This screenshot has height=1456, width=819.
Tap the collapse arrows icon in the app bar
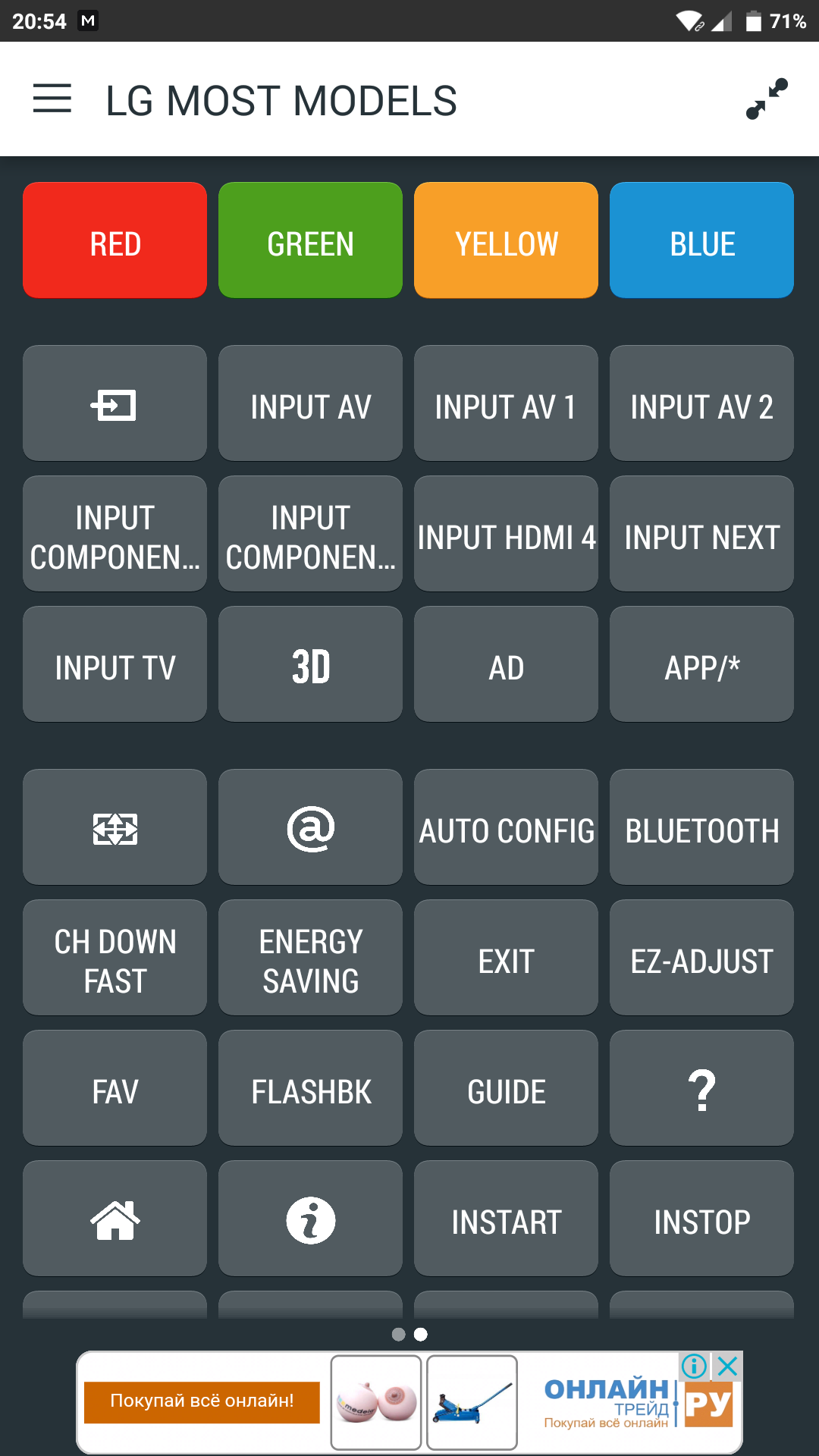pos(767,99)
